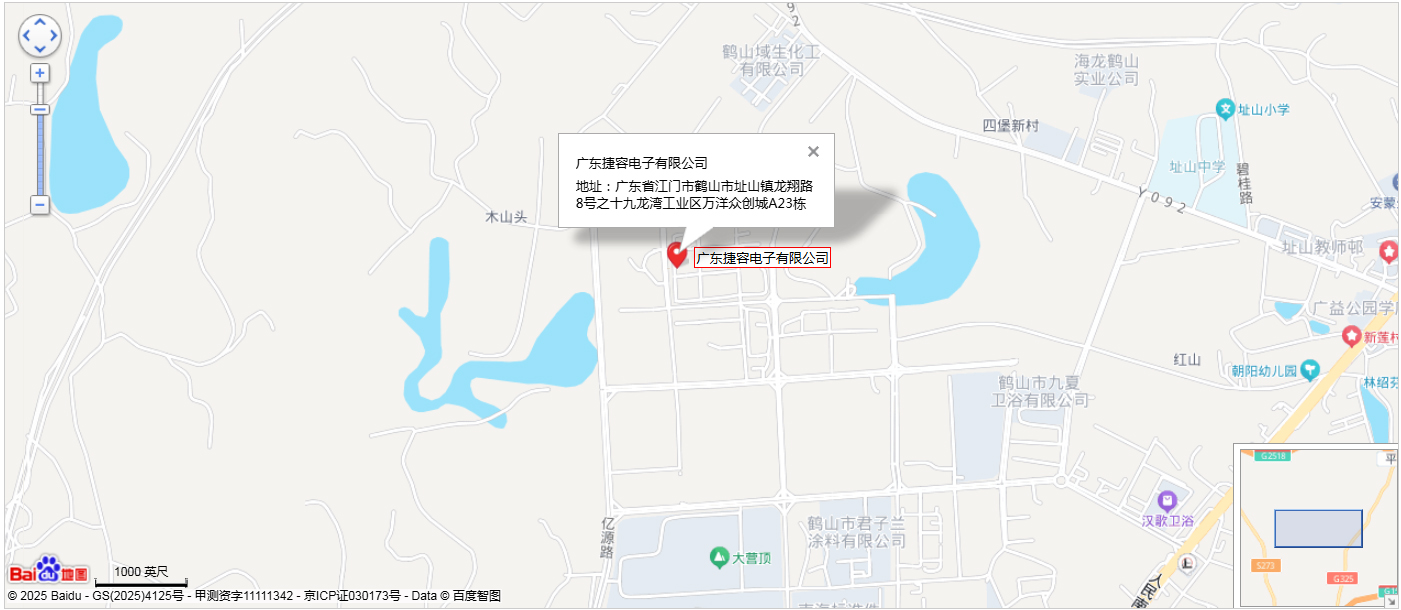Pan the map up using the top arrow
The width and height of the screenshot is (1401, 610).
pos(40,22)
